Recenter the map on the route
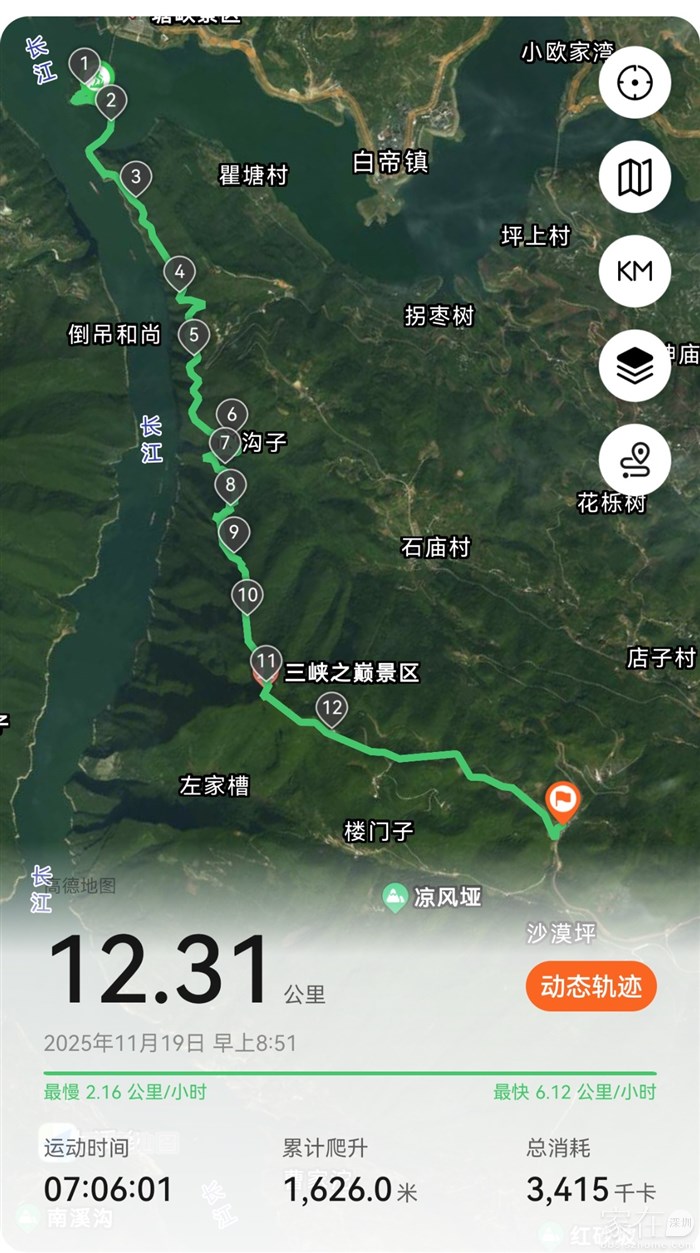The image size is (700, 1253). pos(634,83)
